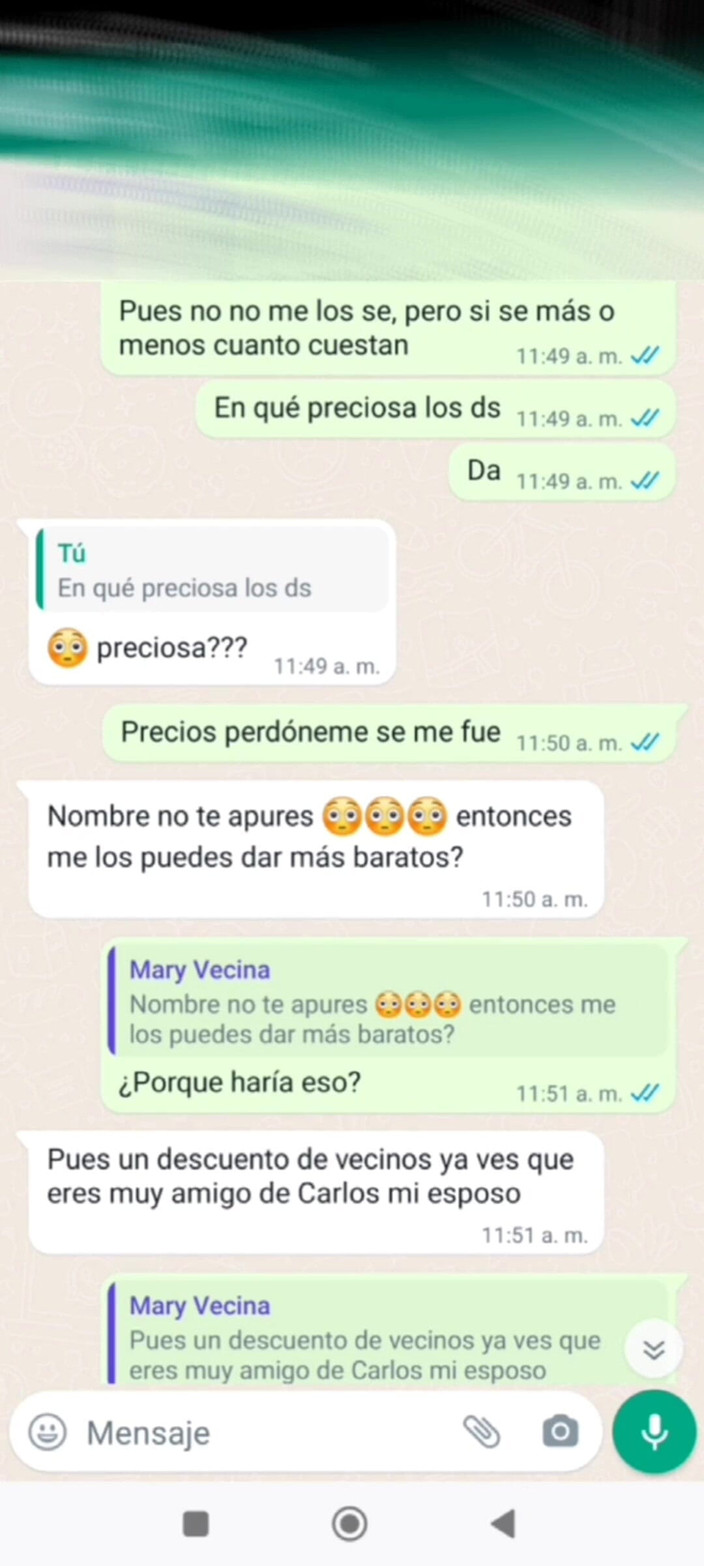Tap quoted 'En qué preciosa los ds' reply
This screenshot has width=704, height=1566.
point(213,570)
